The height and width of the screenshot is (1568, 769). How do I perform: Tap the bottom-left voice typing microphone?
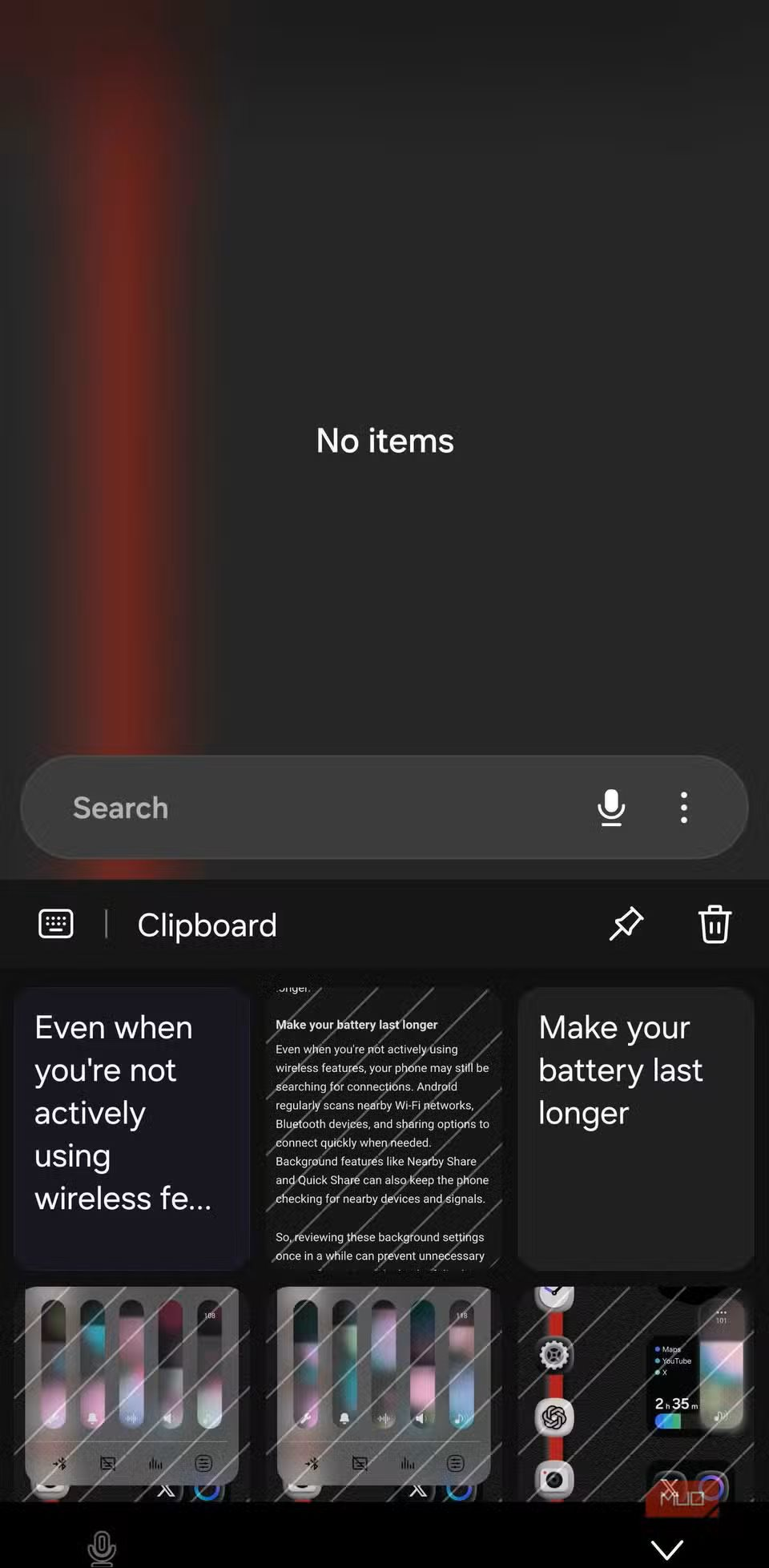click(x=102, y=1548)
